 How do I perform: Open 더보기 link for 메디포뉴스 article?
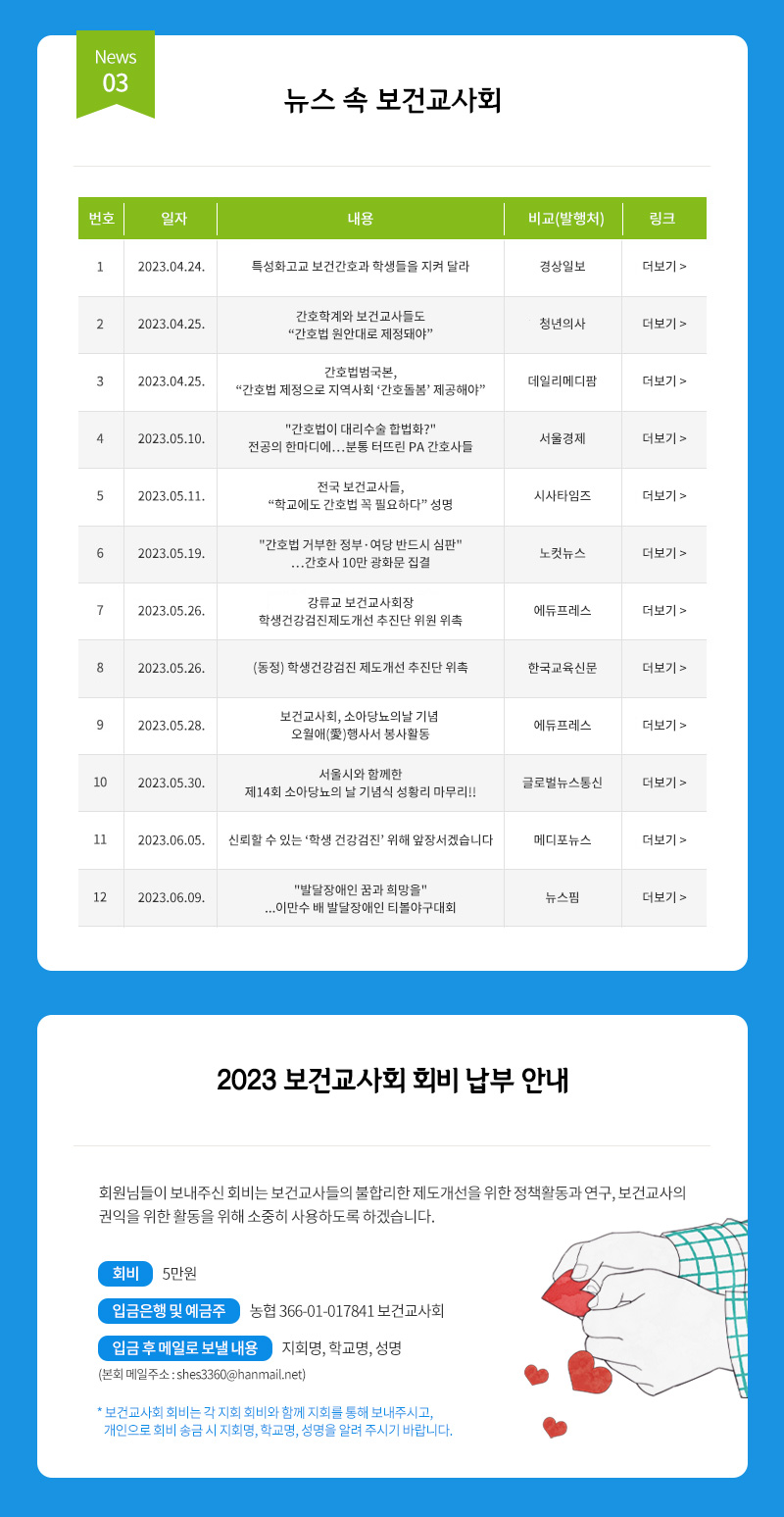(663, 839)
